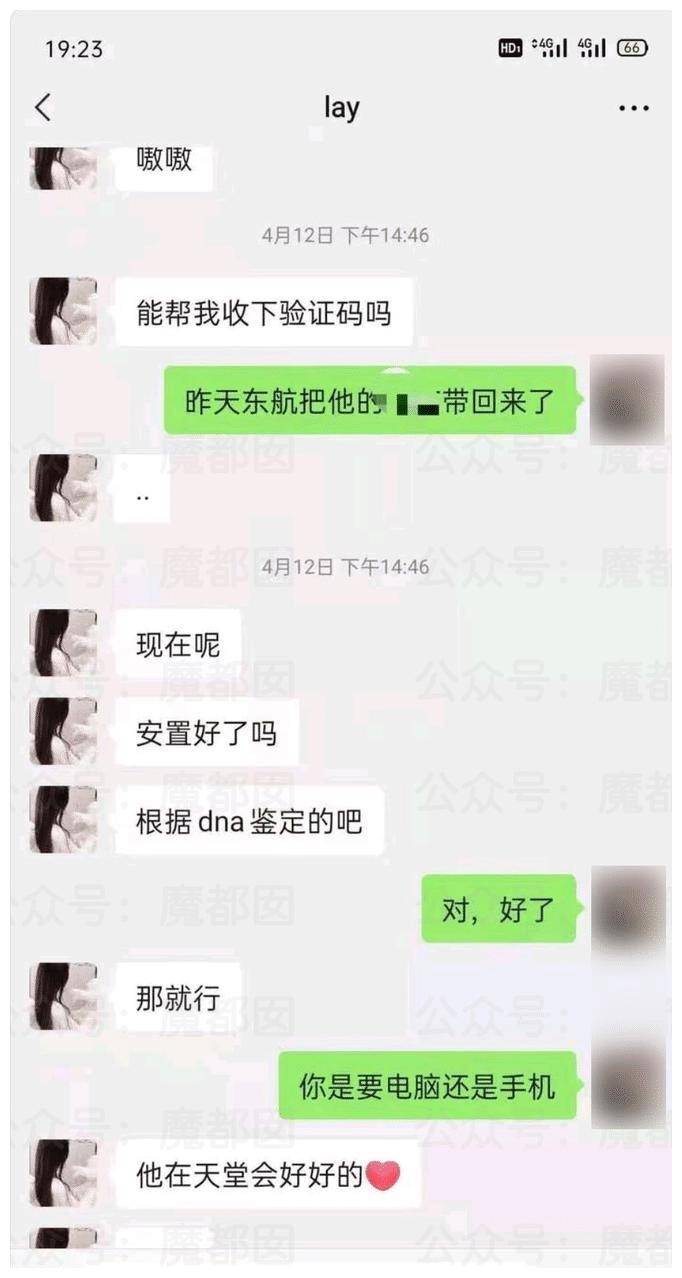Screen dimensions: 682x1278
Task: Open lay's avatar beside 能帮我收下验证码吗
Action: (63, 312)
